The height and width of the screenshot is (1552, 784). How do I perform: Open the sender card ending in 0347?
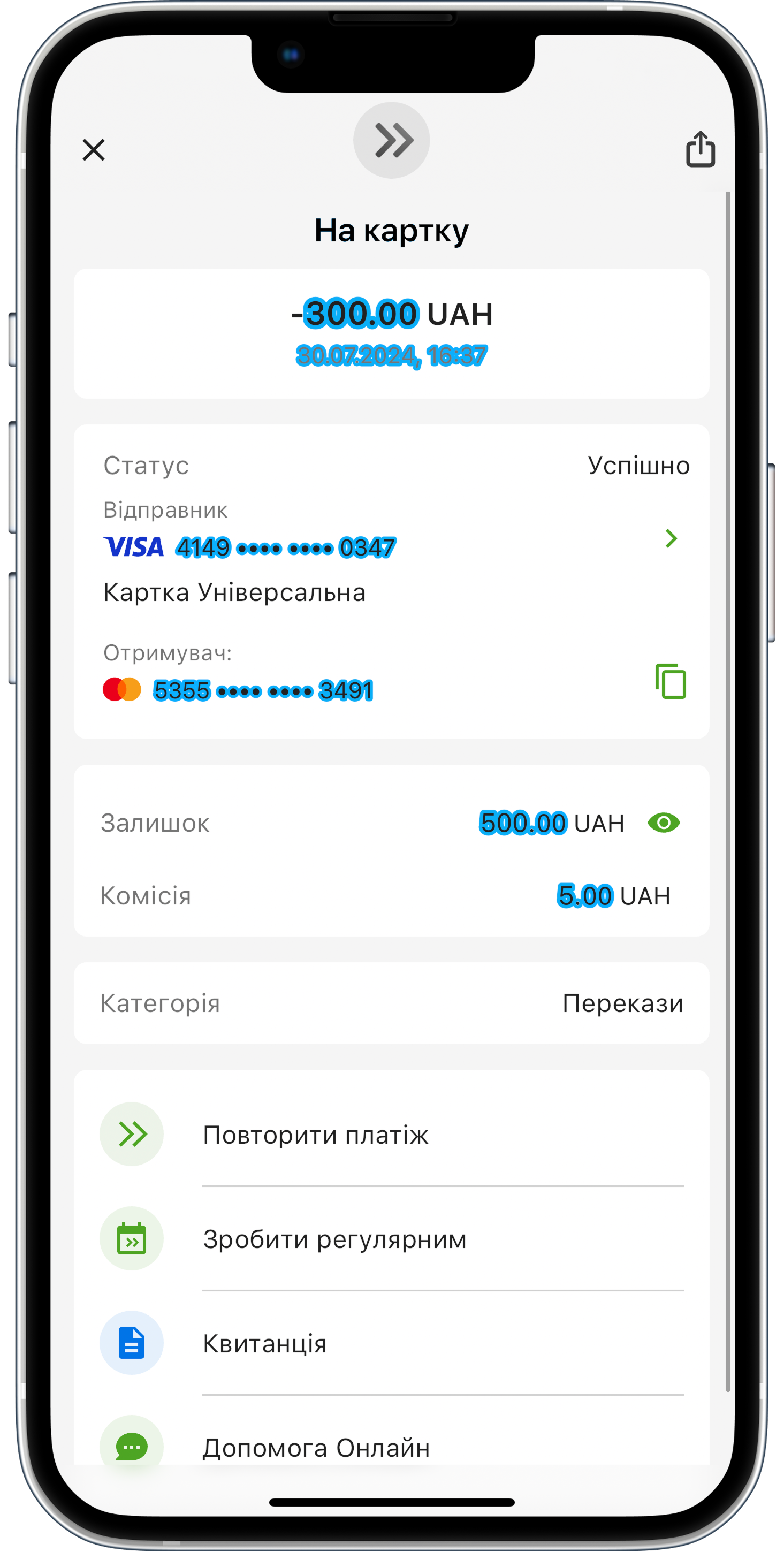tap(671, 538)
